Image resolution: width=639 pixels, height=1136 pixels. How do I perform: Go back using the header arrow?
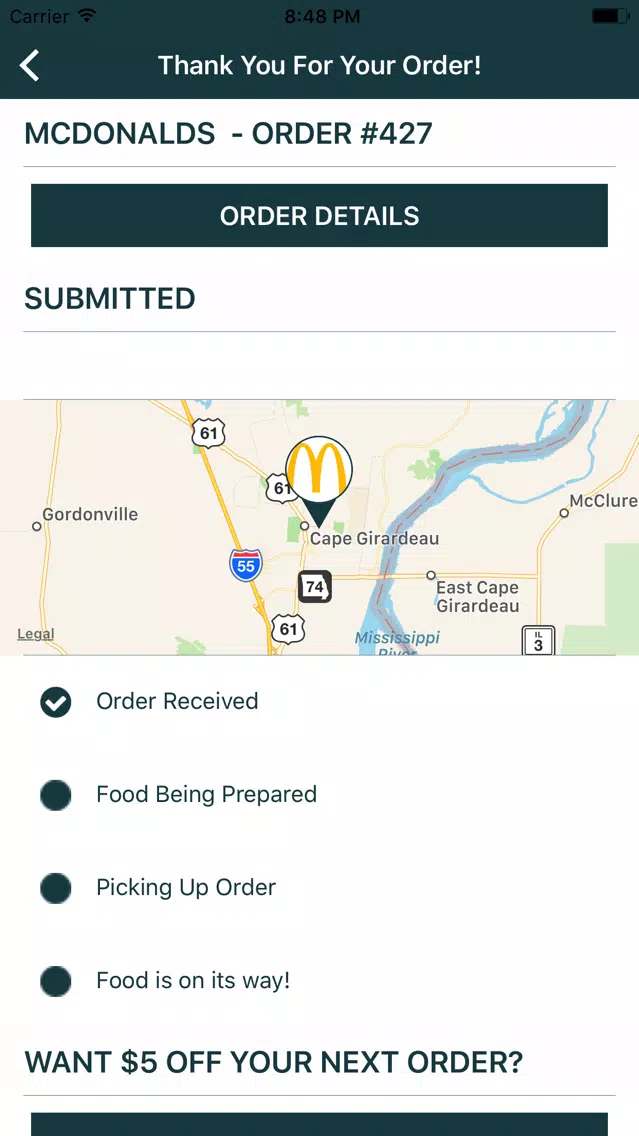29,66
